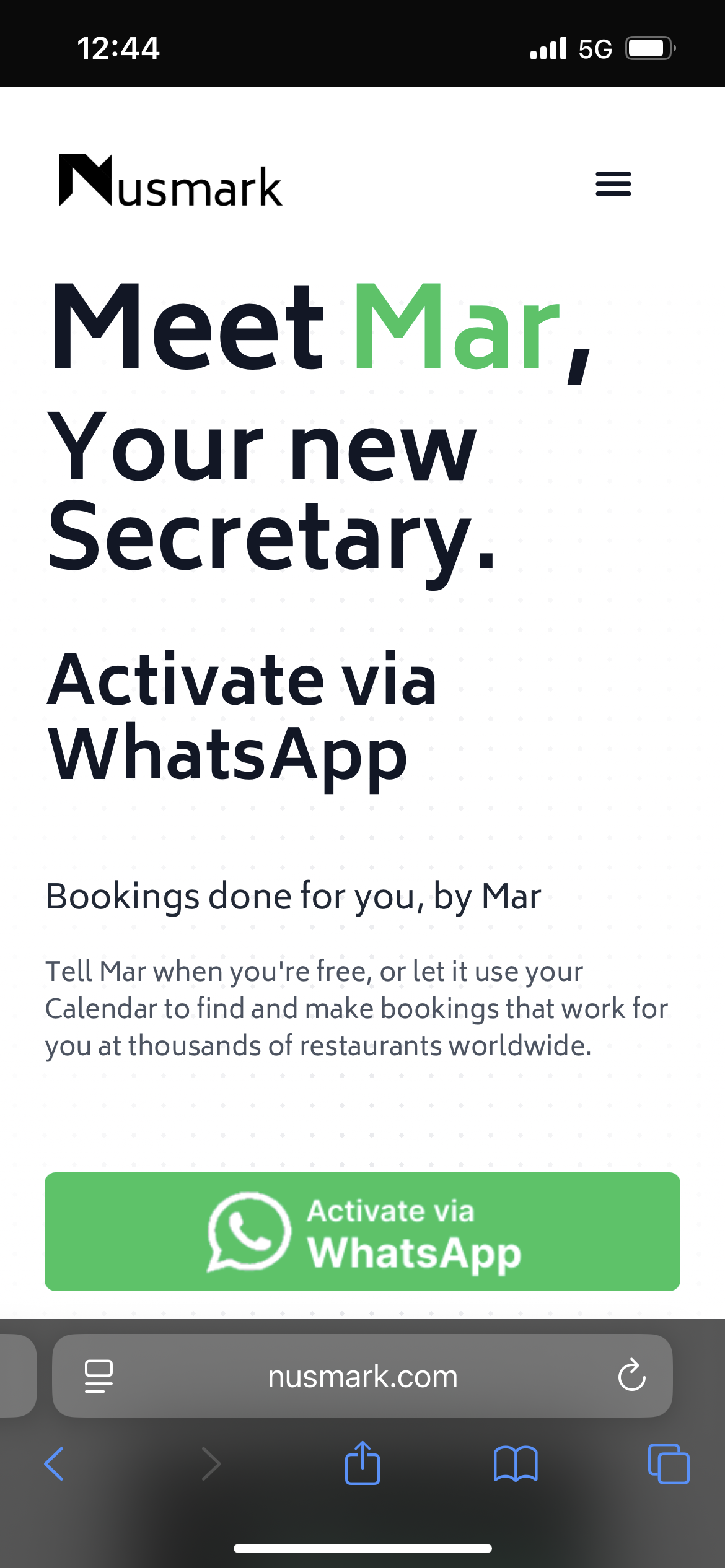Open Safari bookmarks
The height and width of the screenshot is (1568, 725).
coord(516,1464)
